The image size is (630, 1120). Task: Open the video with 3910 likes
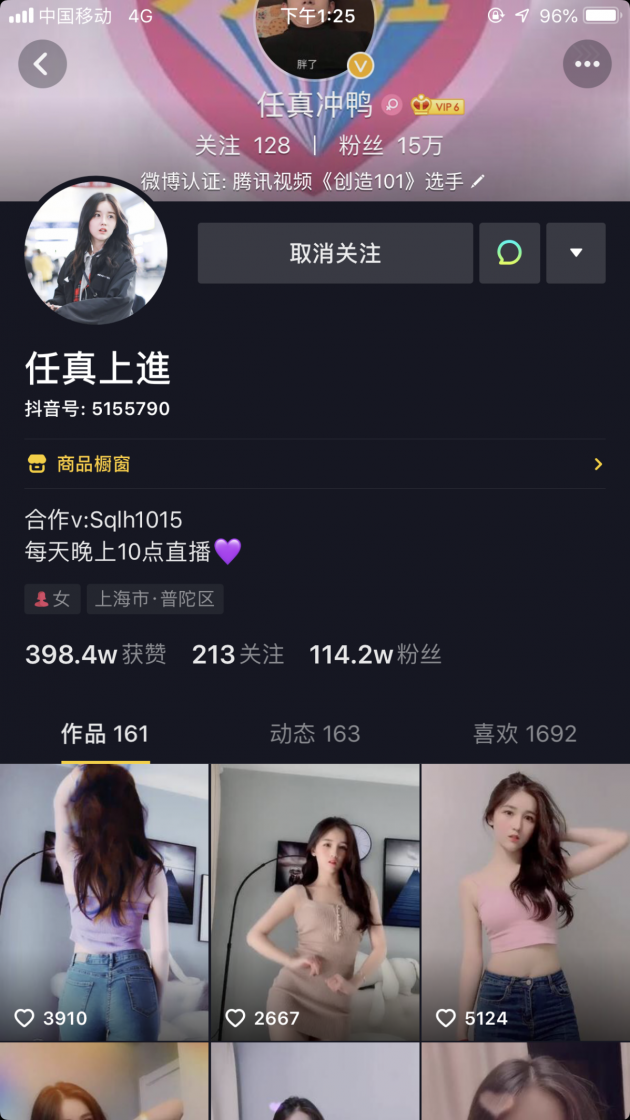[104, 902]
